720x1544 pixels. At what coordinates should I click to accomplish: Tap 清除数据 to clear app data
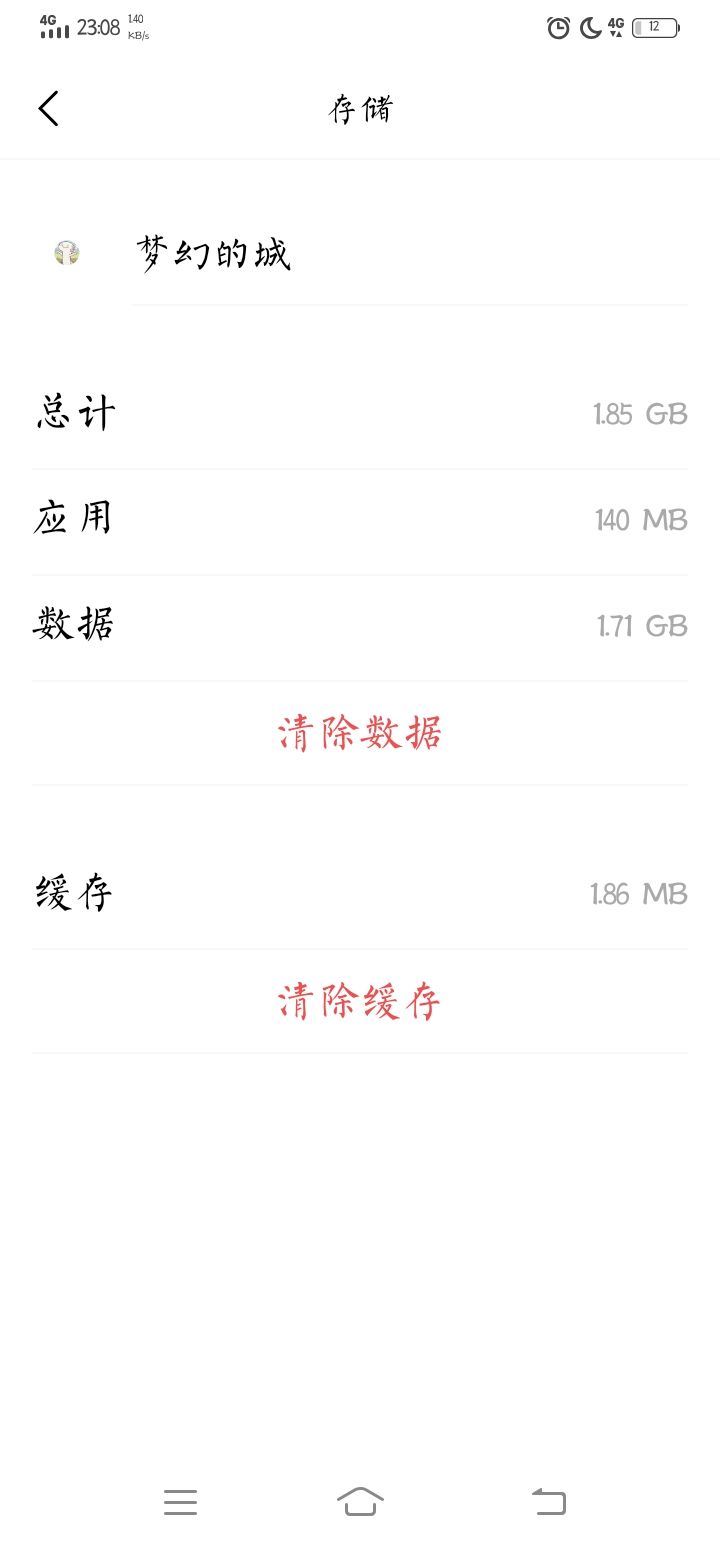click(359, 734)
